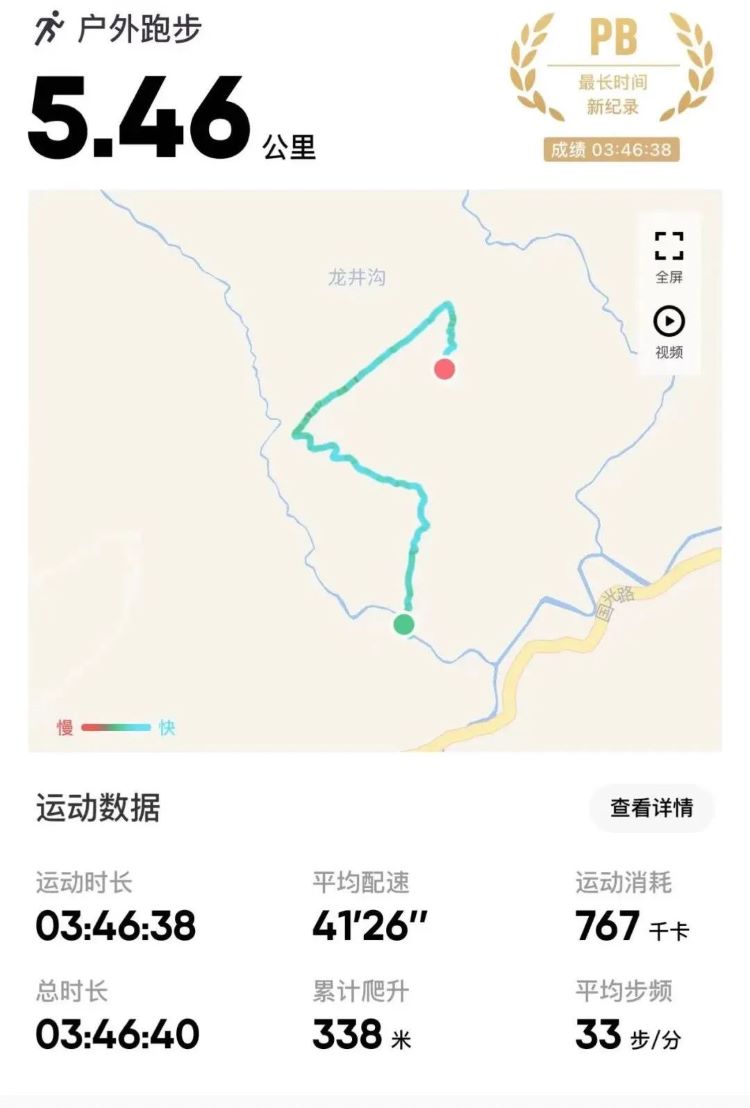Open the map in fullscreen (全屏)
Viewport: 750px width, 1108px height.
click(669, 256)
